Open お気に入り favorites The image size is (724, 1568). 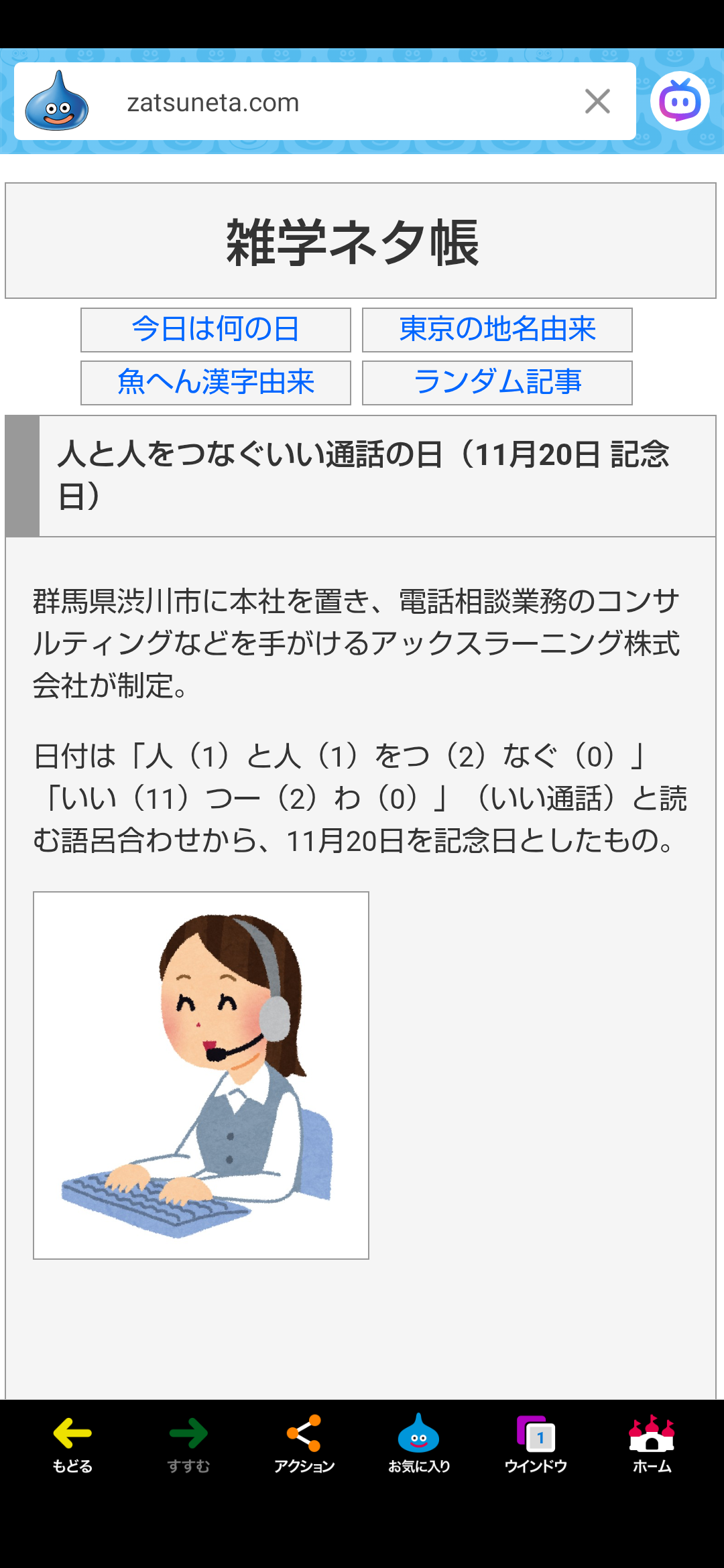click(419, 1443)
